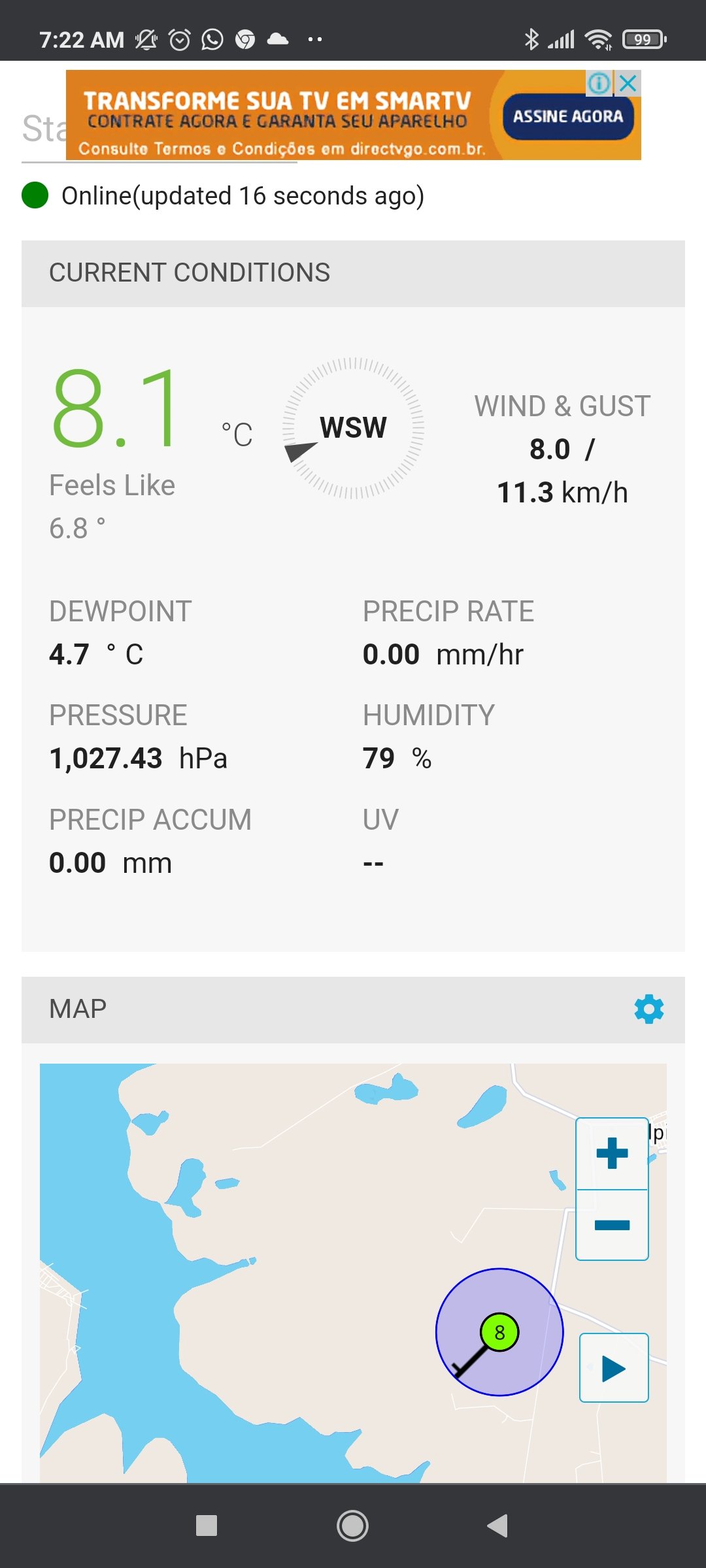Close the DirecTV ad banner
The width and height of the screenshot is (706, 1568).
point(628,83)
